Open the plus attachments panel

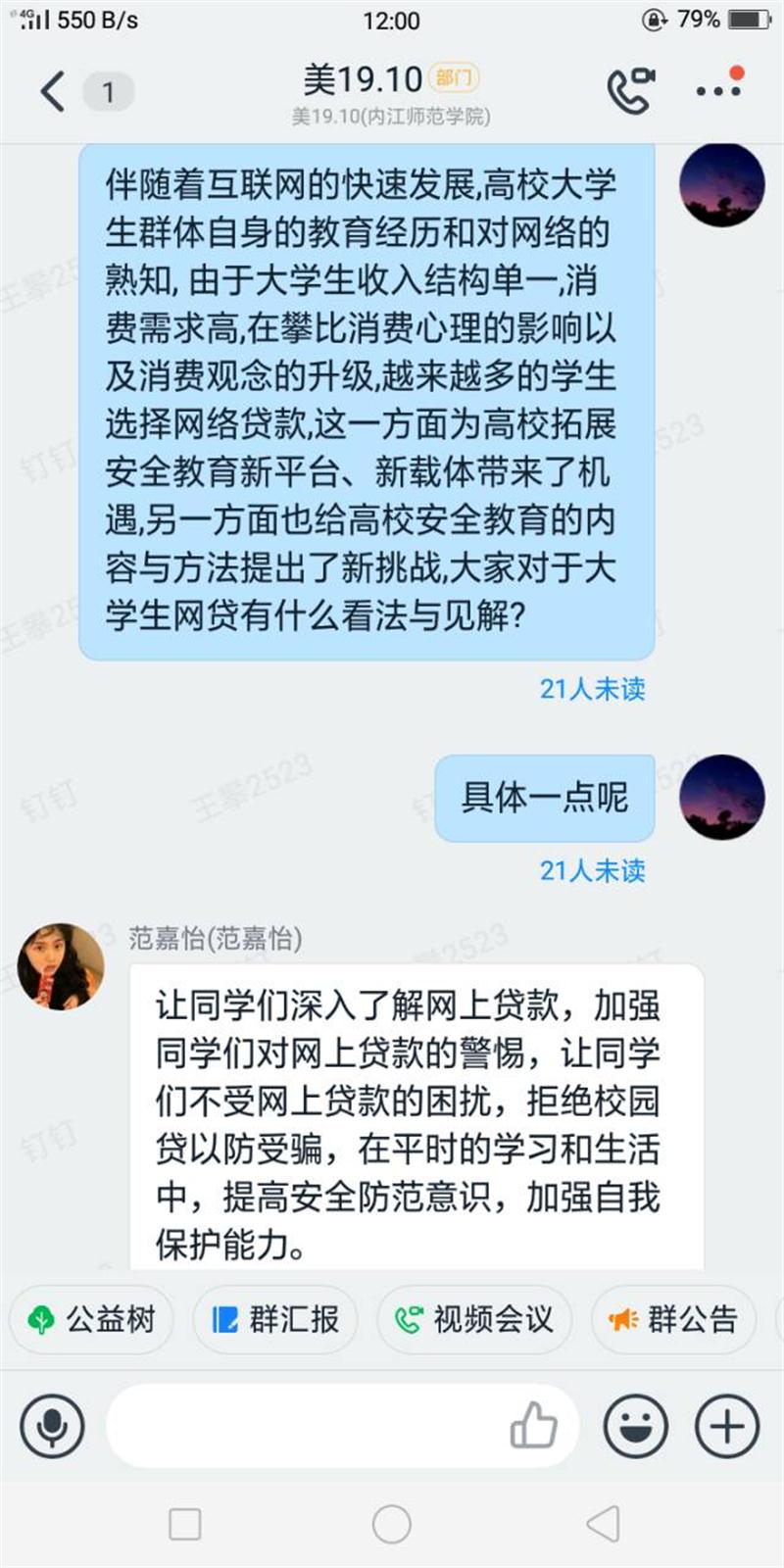(727, 1426)
